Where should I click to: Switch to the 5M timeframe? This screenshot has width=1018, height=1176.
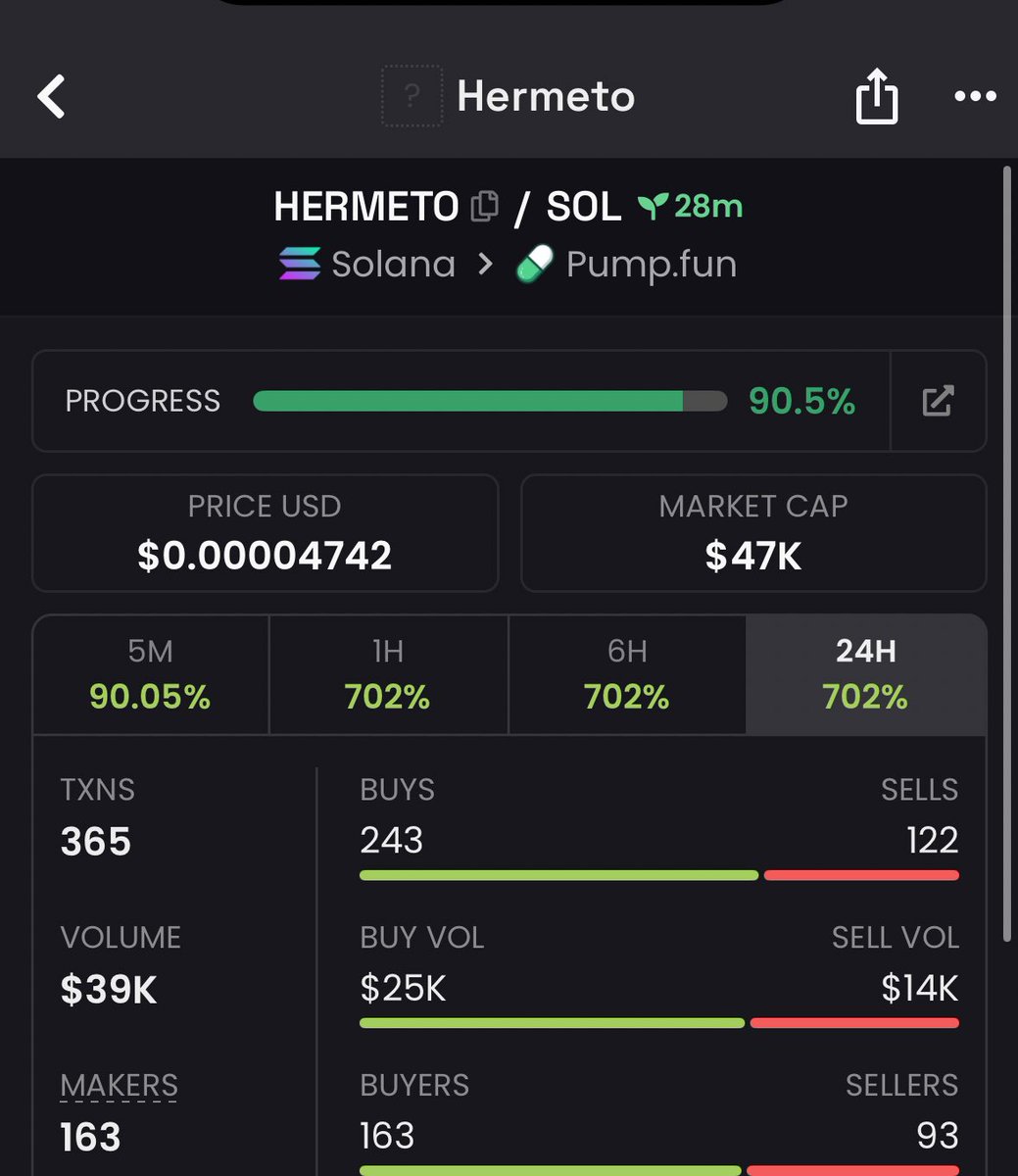(150, 674)
